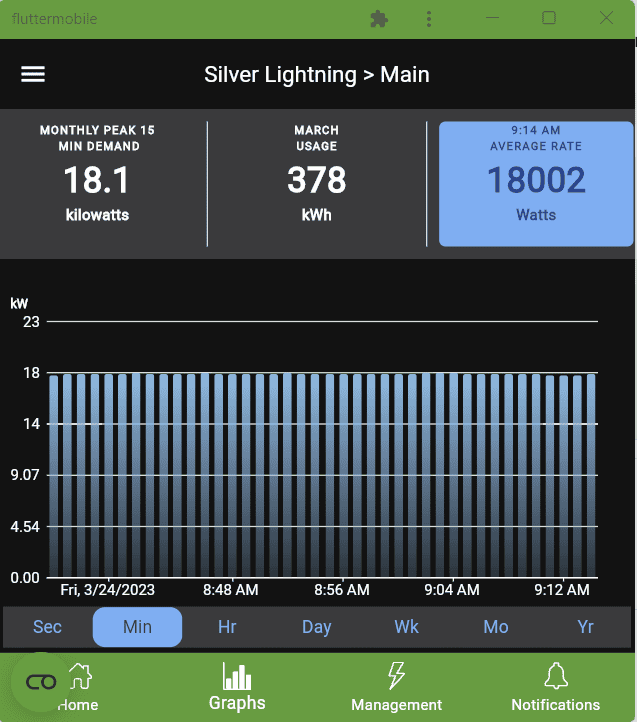The width and height of the screenshot is (637, 722).
Task: Switch to the Management tab
Action: [x=396, y=687]
